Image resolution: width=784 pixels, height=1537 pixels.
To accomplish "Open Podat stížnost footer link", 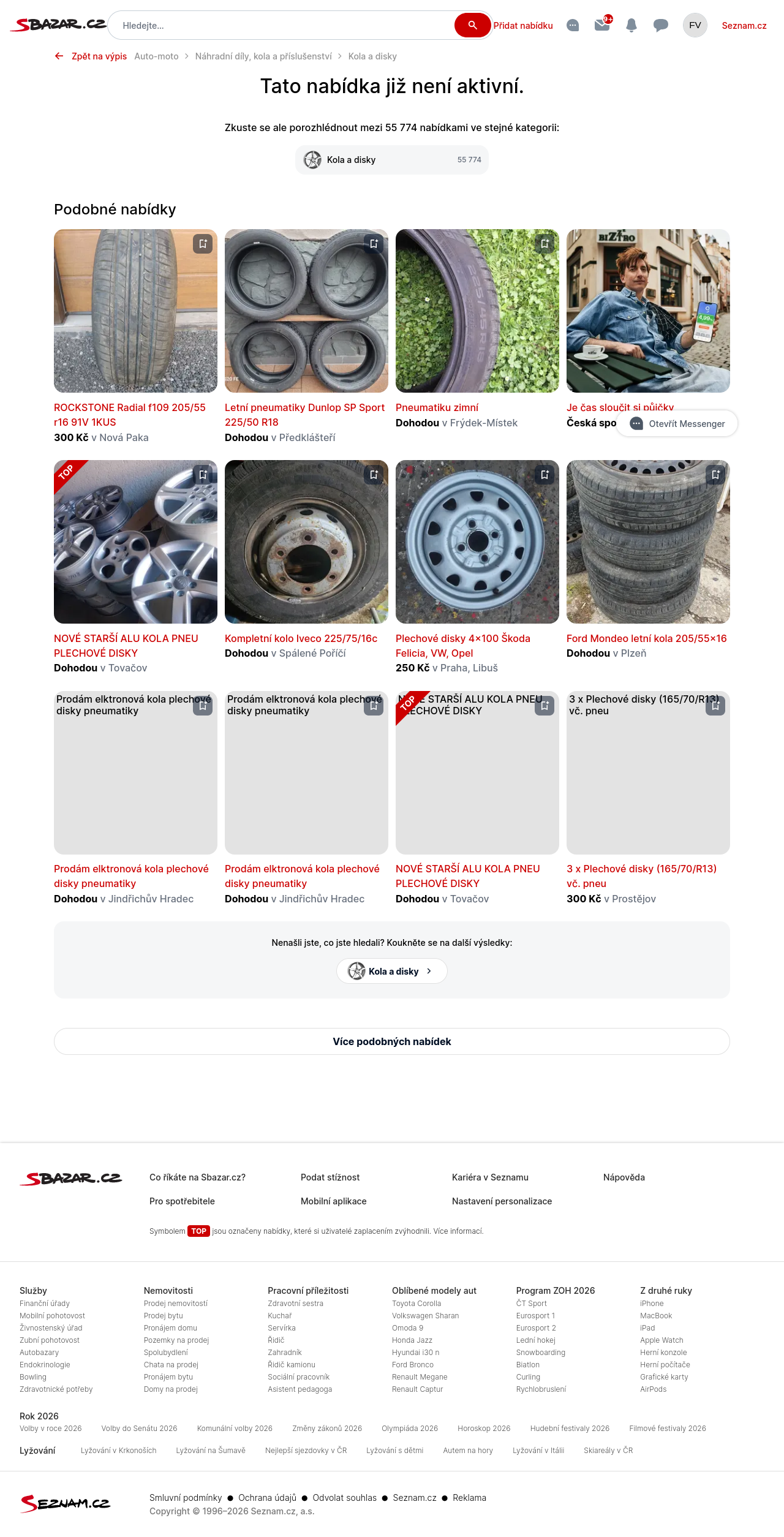I will 330,1177.
